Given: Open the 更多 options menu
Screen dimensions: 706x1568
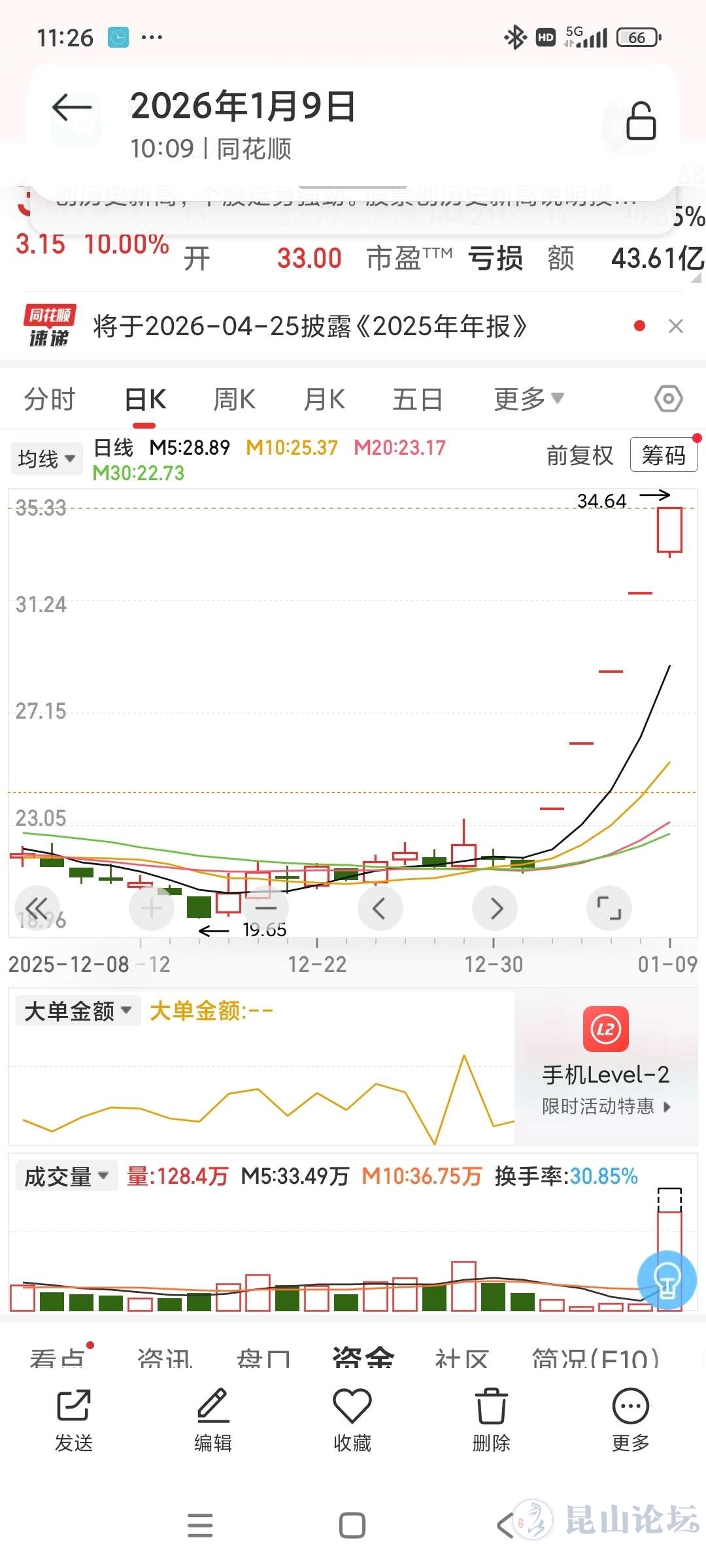Looking at the screenshot, I should tap(630, 1419).
